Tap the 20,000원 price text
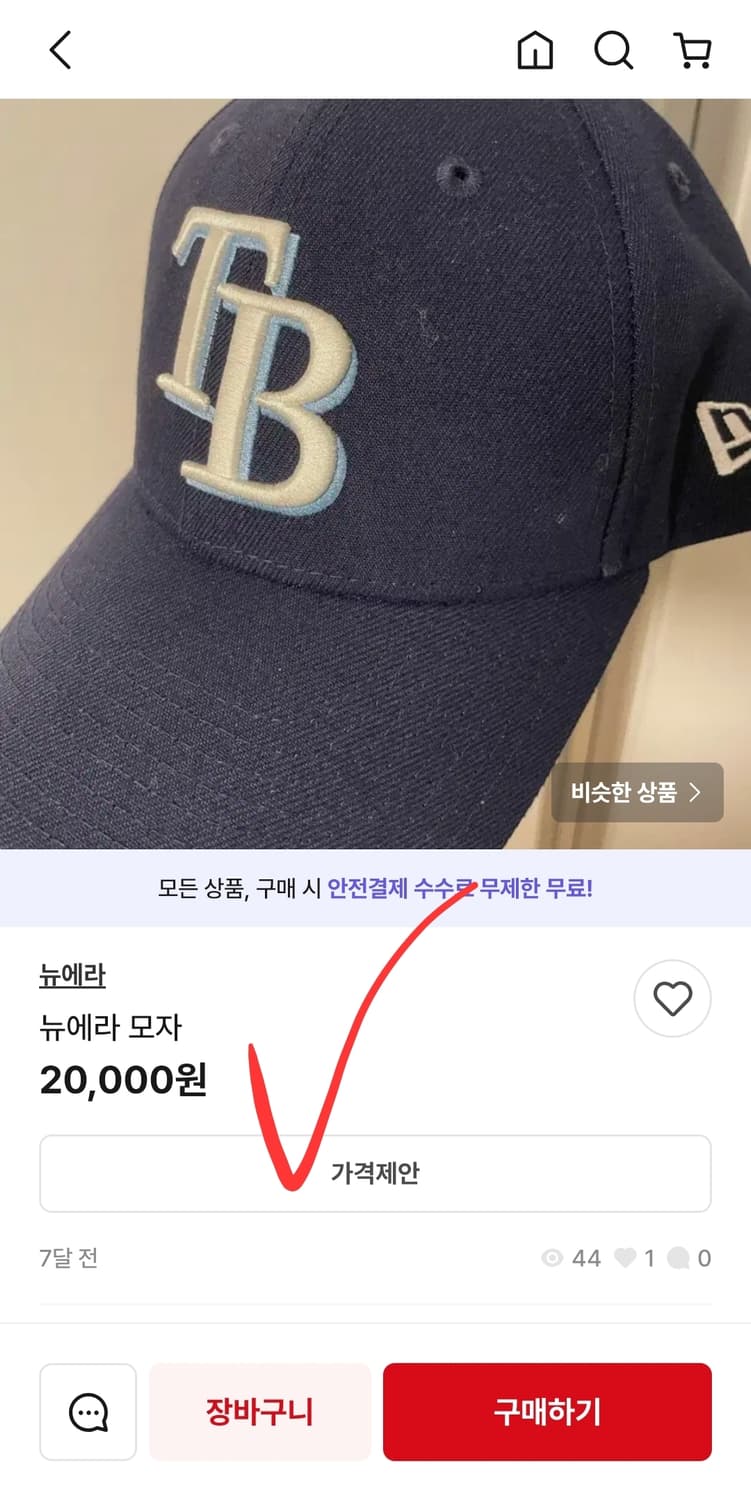Image resolution: width=751 pixels, height=1500 pixels. coord(122,1079)
